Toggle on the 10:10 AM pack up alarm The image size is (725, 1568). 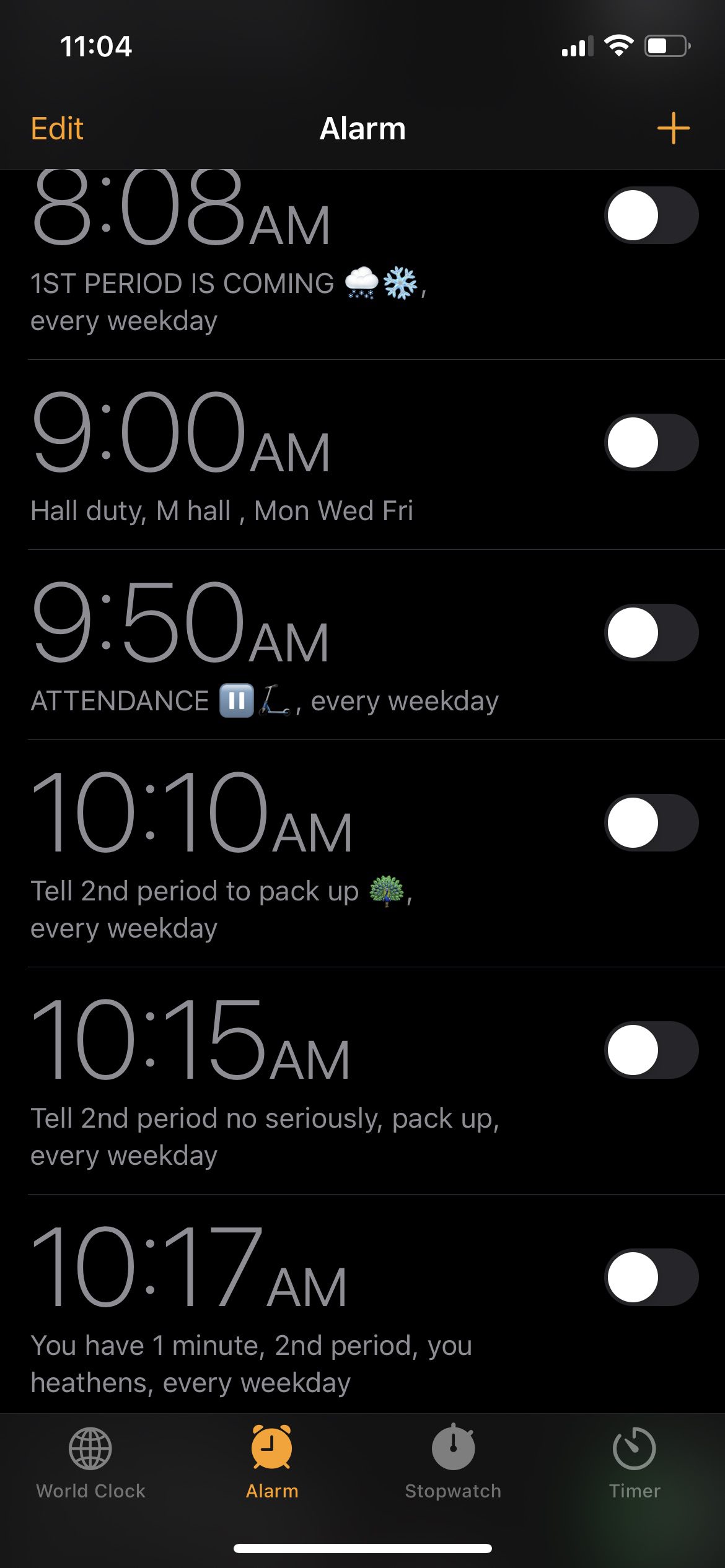point(650,821)
